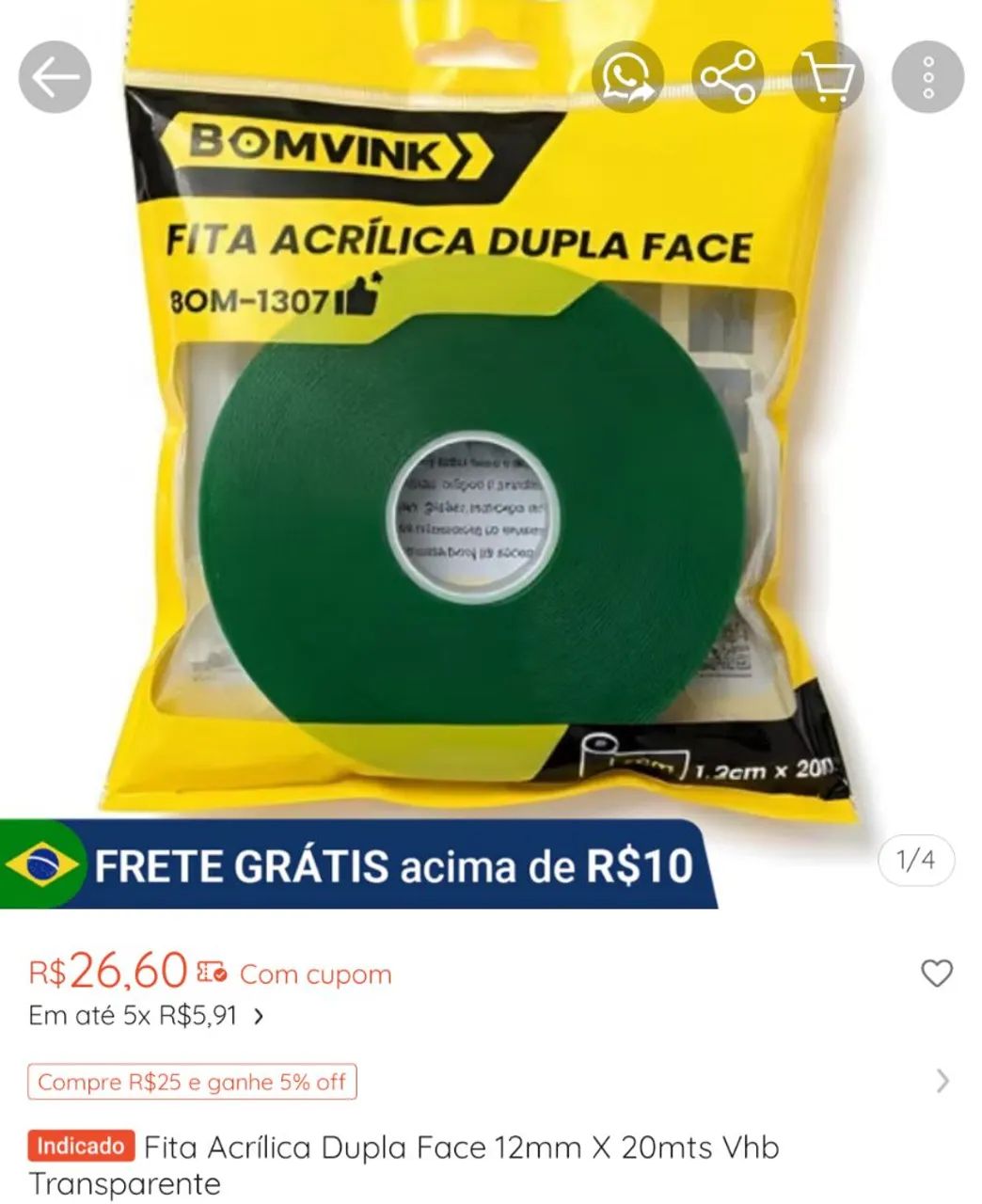Viewport: 982px width, 1204px height.
Task: Open the more options three-dot icon
Action: tap(929, 77)
